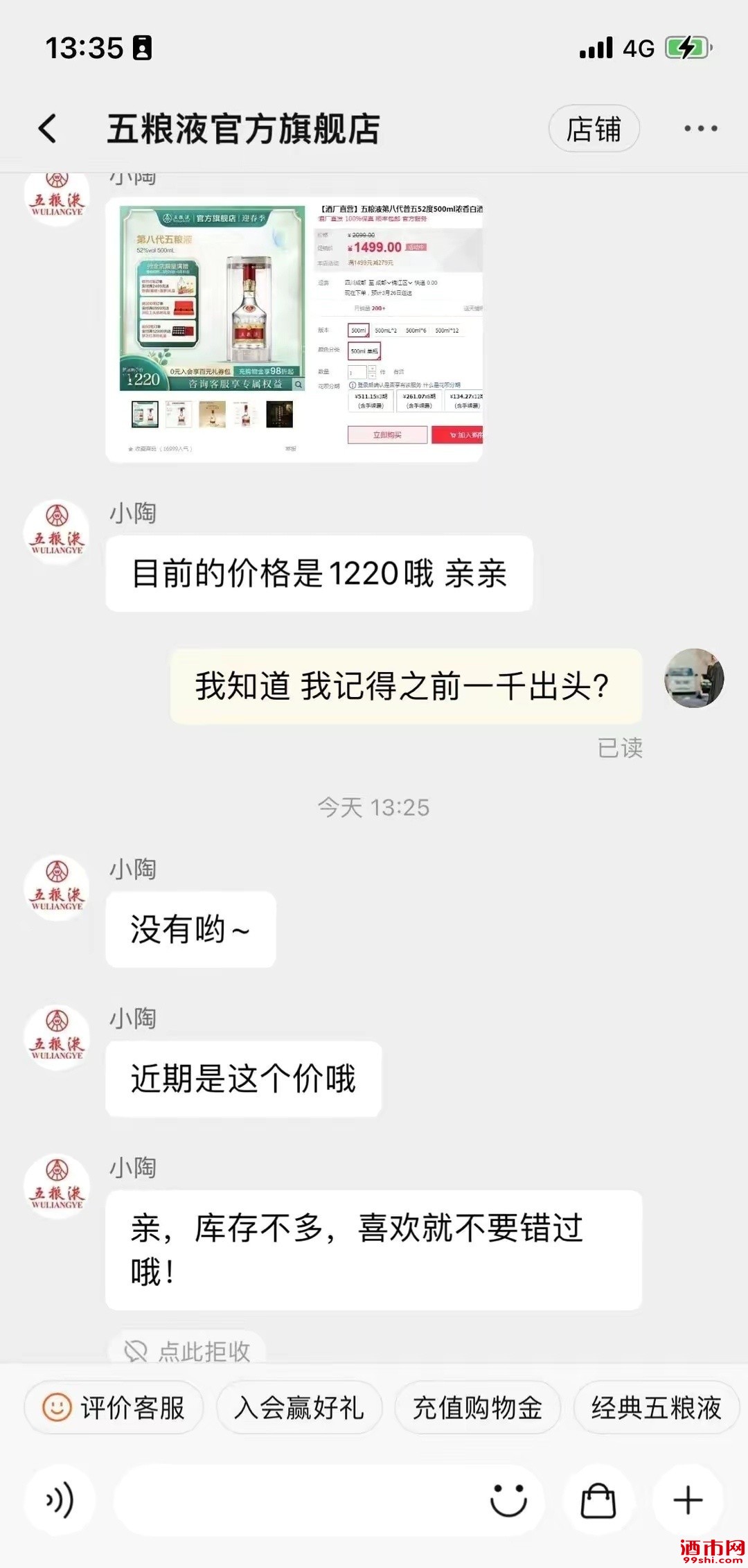Focus the message text field
748x1568 pixels.
coord(298,1500)
